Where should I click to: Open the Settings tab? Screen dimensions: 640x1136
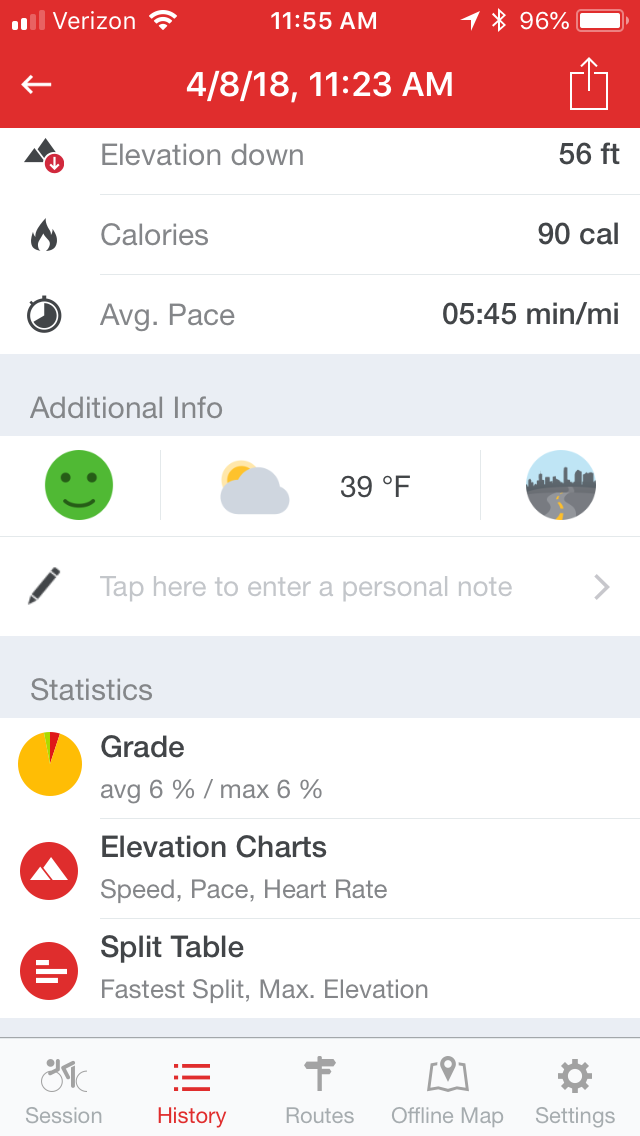click(x=575, y=1091)
